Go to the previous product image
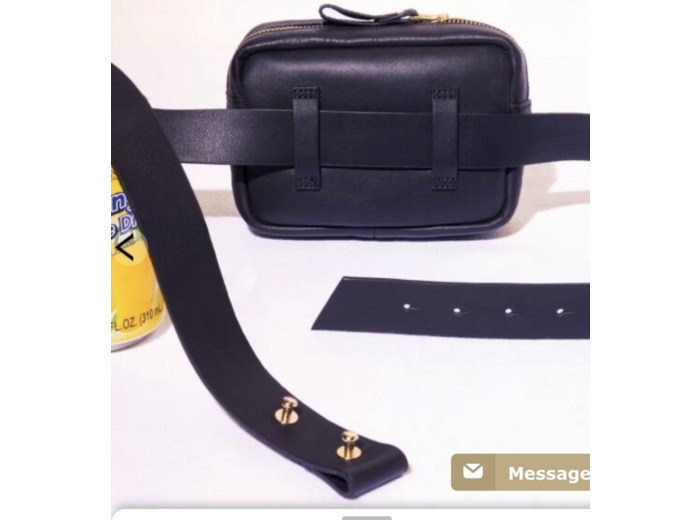The image size is (700, 520). (122, 246)
